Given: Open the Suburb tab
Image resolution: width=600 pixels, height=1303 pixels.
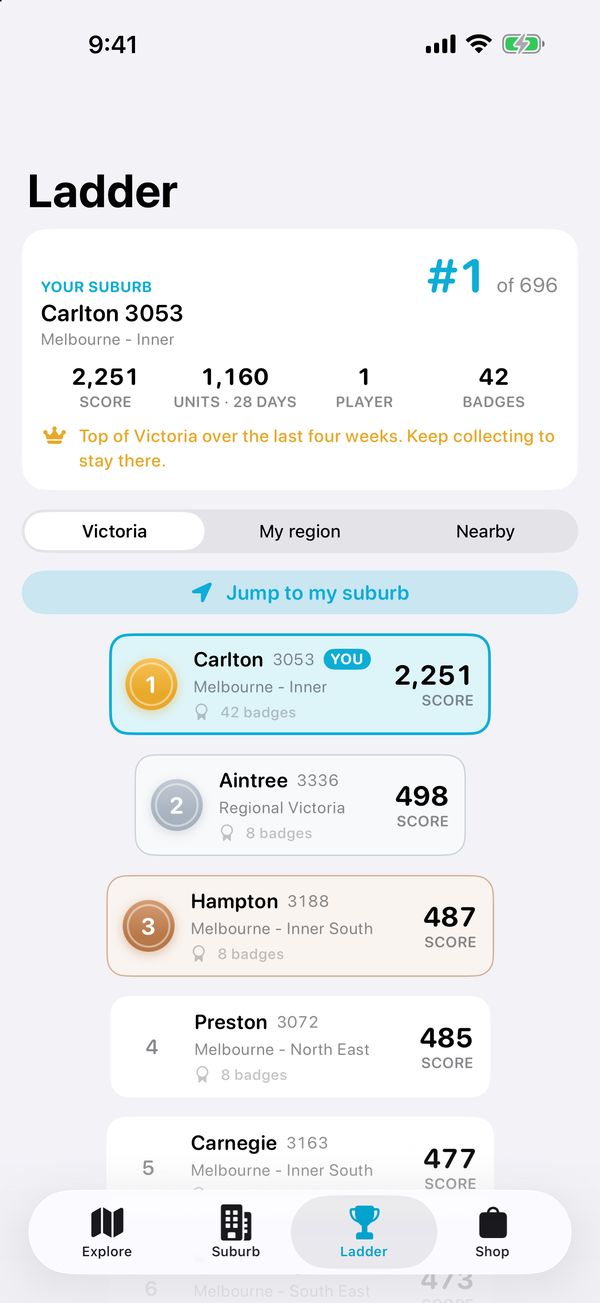Looking at the screenshot, I should pos(236,1232).
